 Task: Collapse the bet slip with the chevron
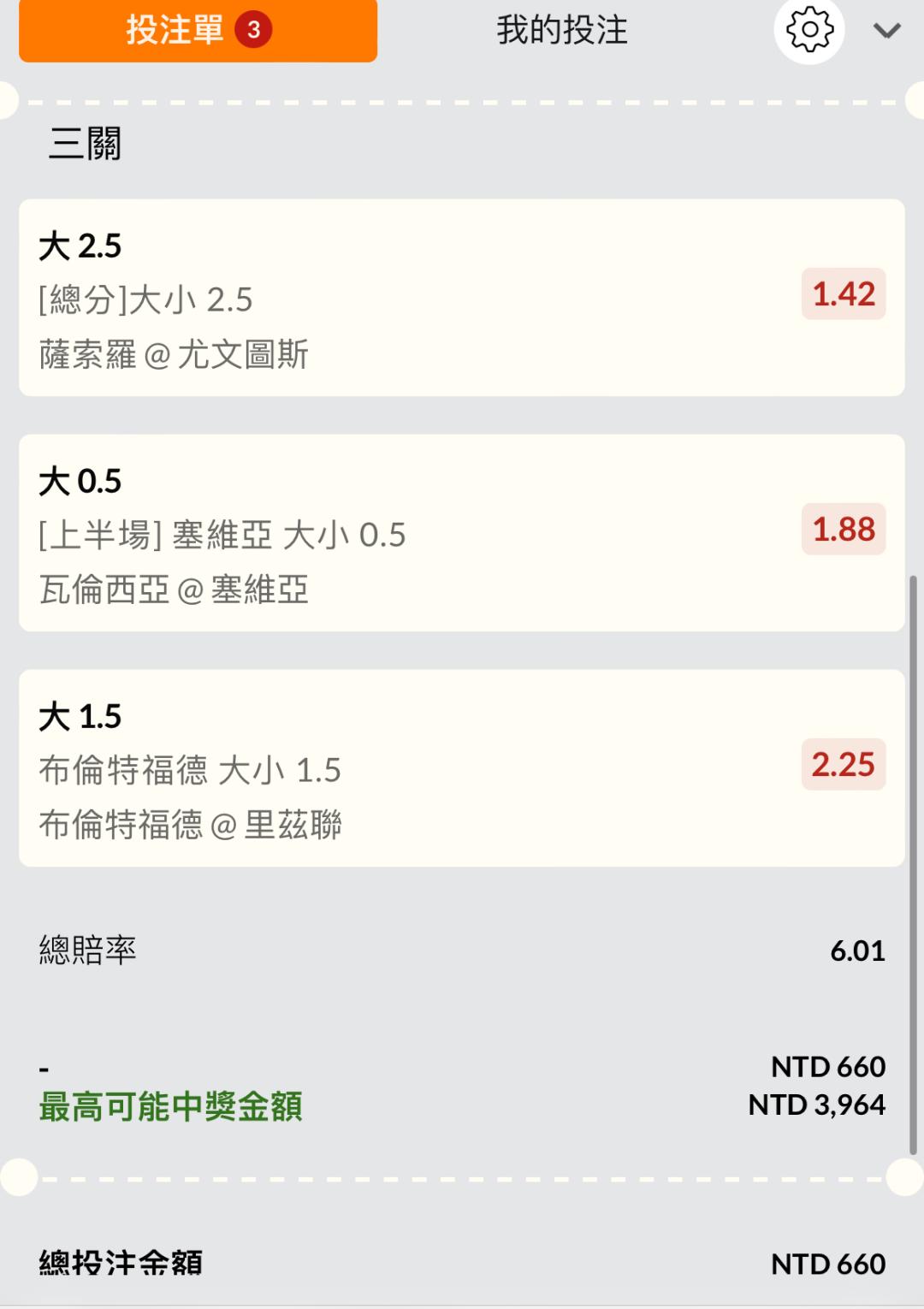886,32
